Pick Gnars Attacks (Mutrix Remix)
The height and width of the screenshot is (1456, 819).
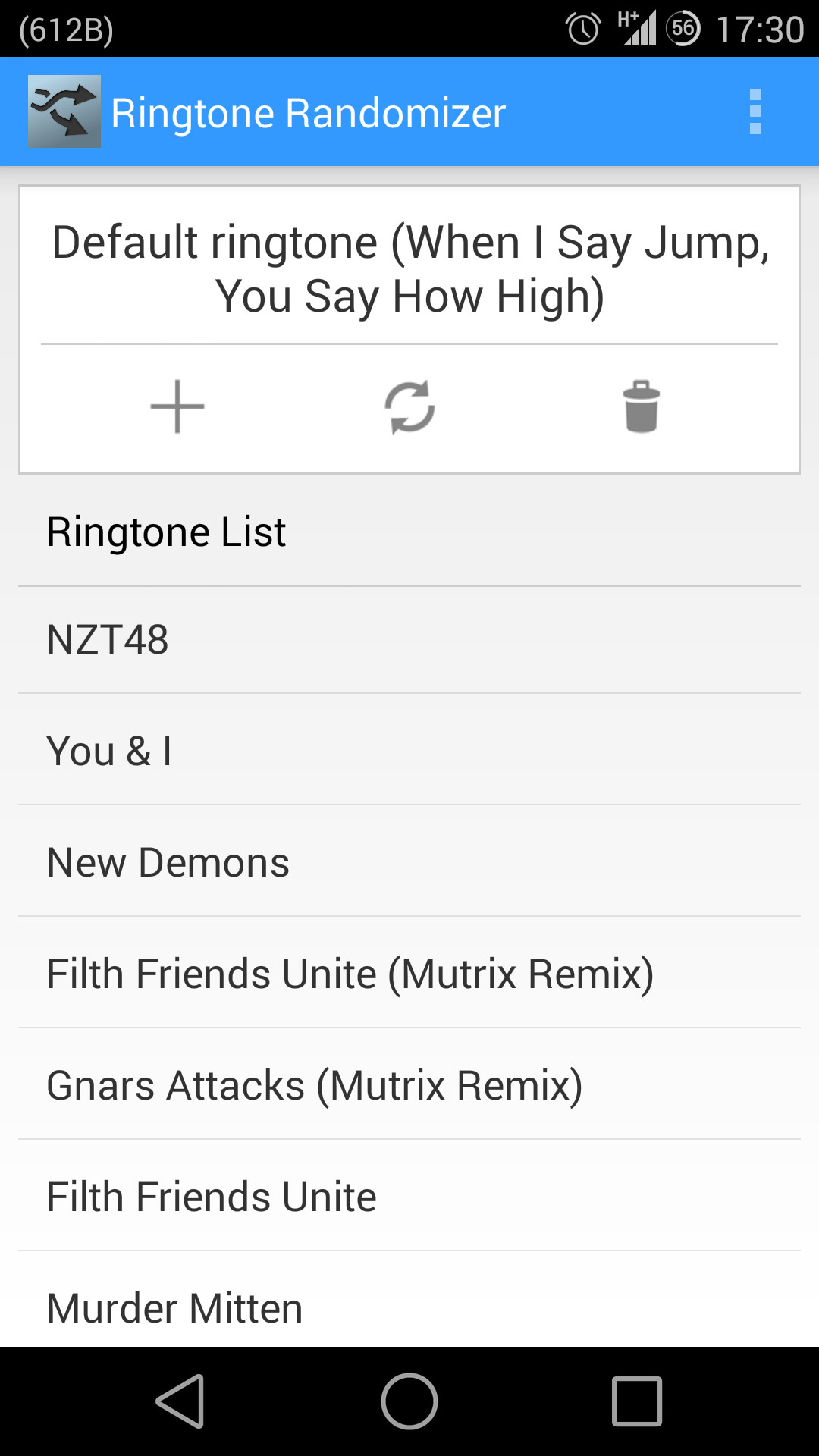pyautogui.click(x=409, y=1085)
